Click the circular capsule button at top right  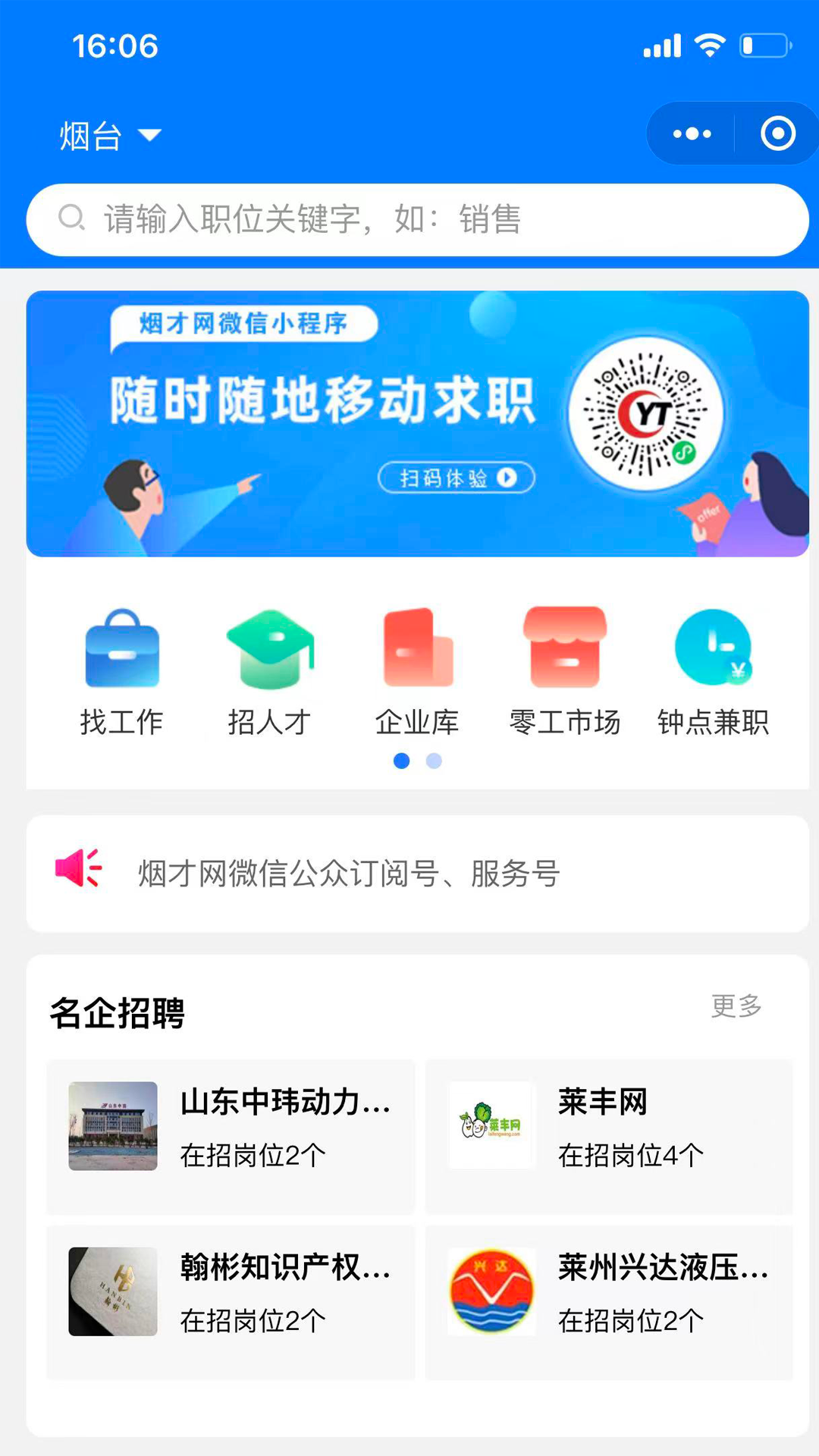pyautogui.click(x=778, y=133)
